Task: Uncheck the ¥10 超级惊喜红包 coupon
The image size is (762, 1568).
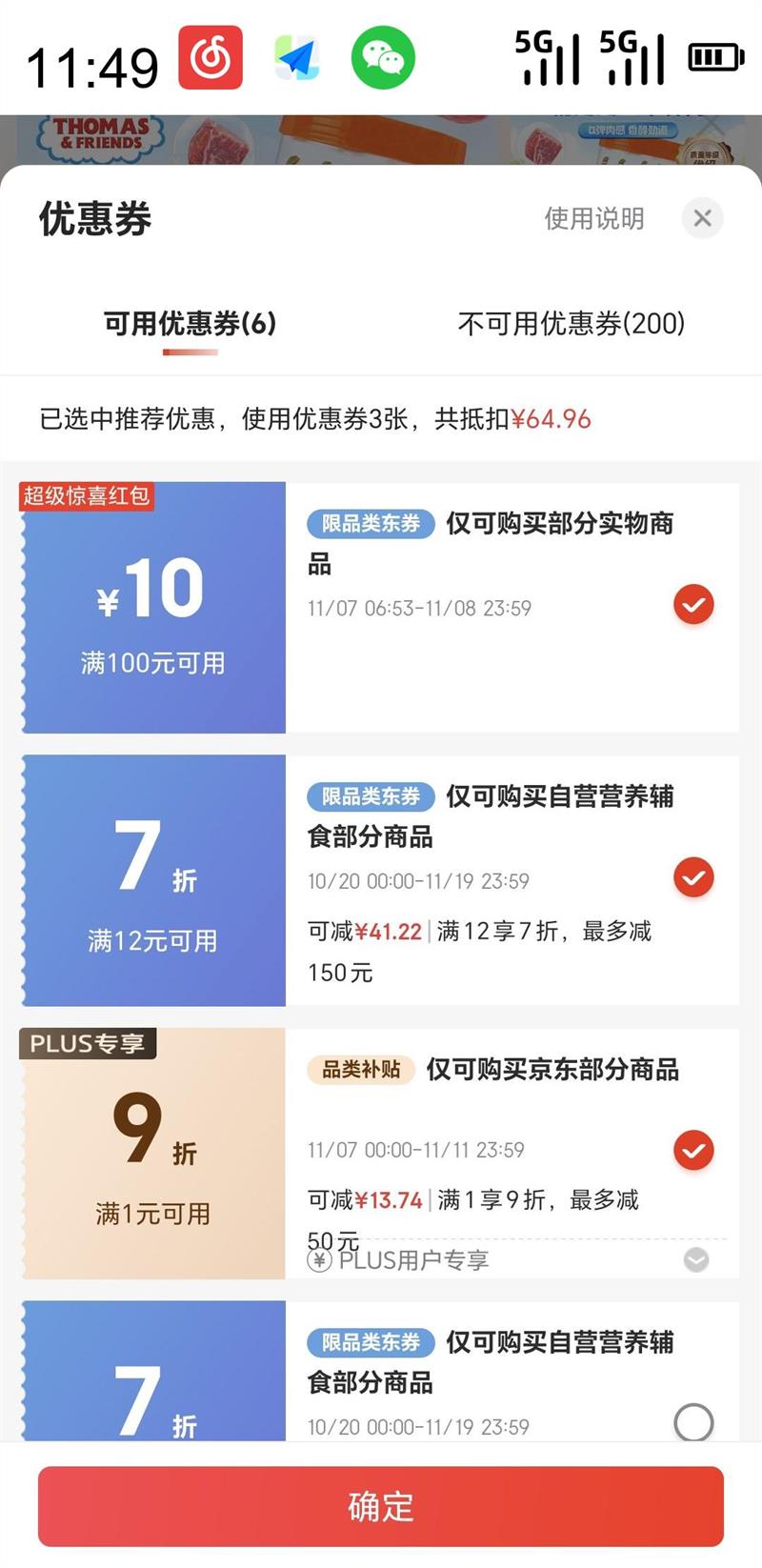Action: 693,604
